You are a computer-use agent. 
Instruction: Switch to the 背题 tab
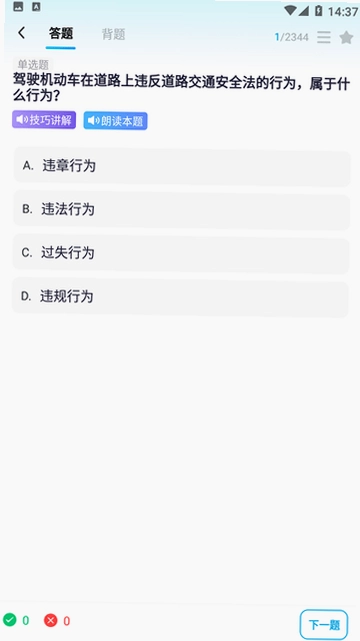coord(113,34)
